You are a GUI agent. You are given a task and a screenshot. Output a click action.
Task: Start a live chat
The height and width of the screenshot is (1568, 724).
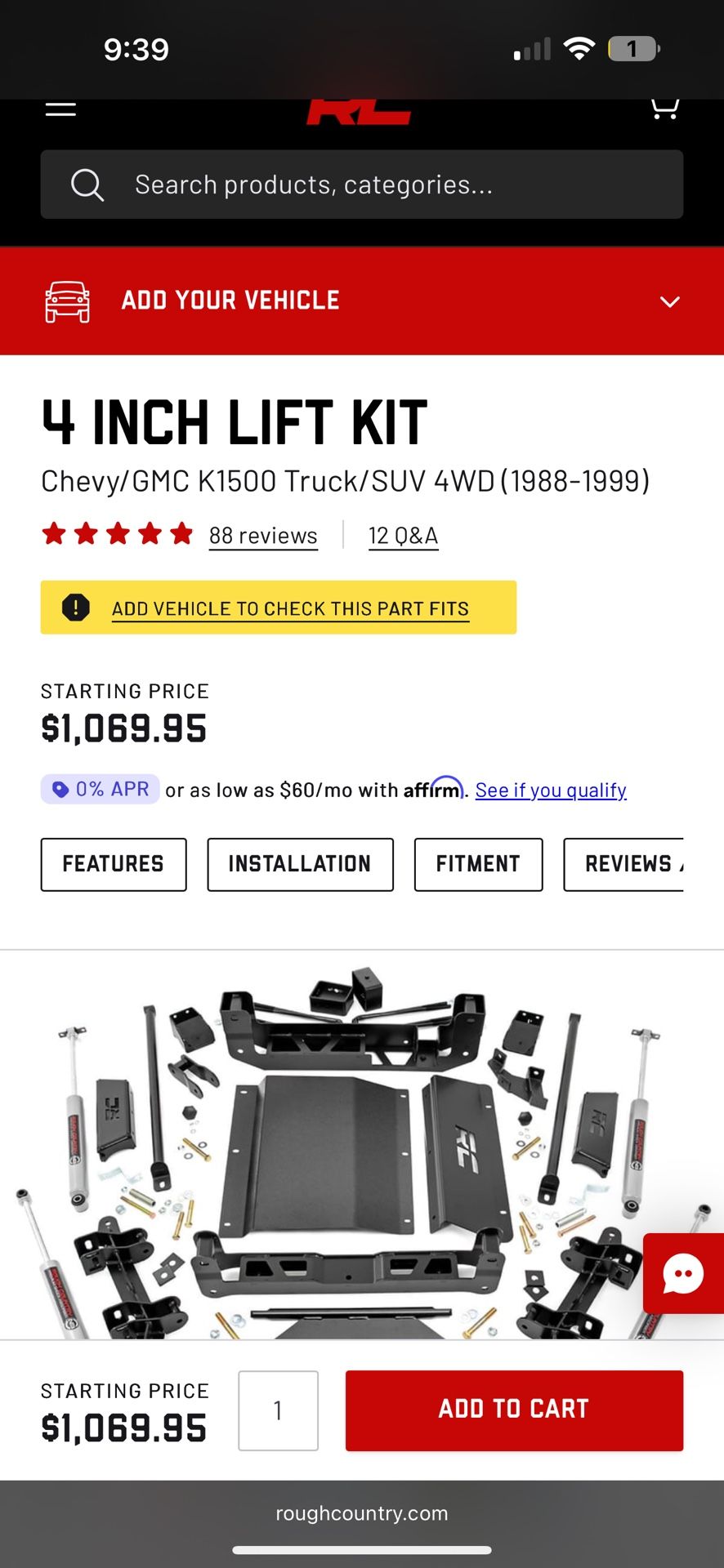click(683, 1273)
